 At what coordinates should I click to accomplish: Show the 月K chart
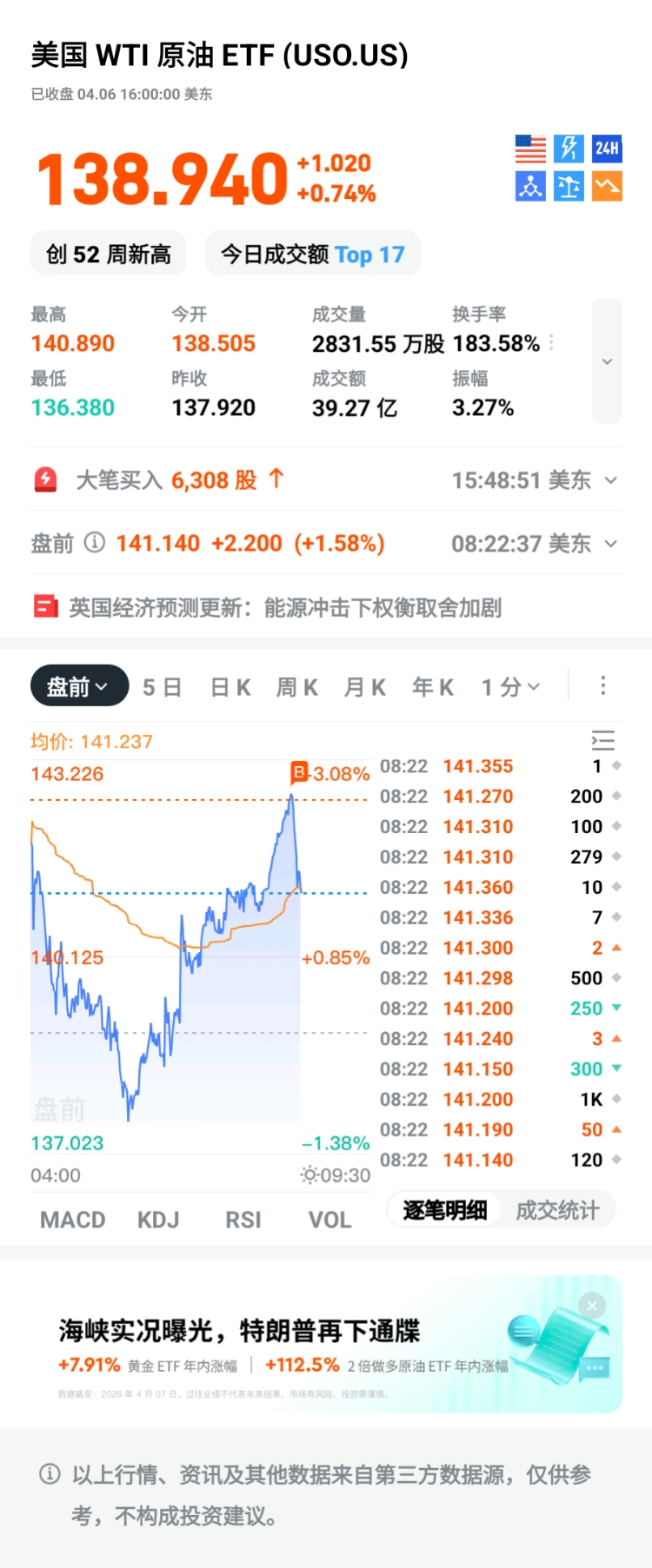365,687
